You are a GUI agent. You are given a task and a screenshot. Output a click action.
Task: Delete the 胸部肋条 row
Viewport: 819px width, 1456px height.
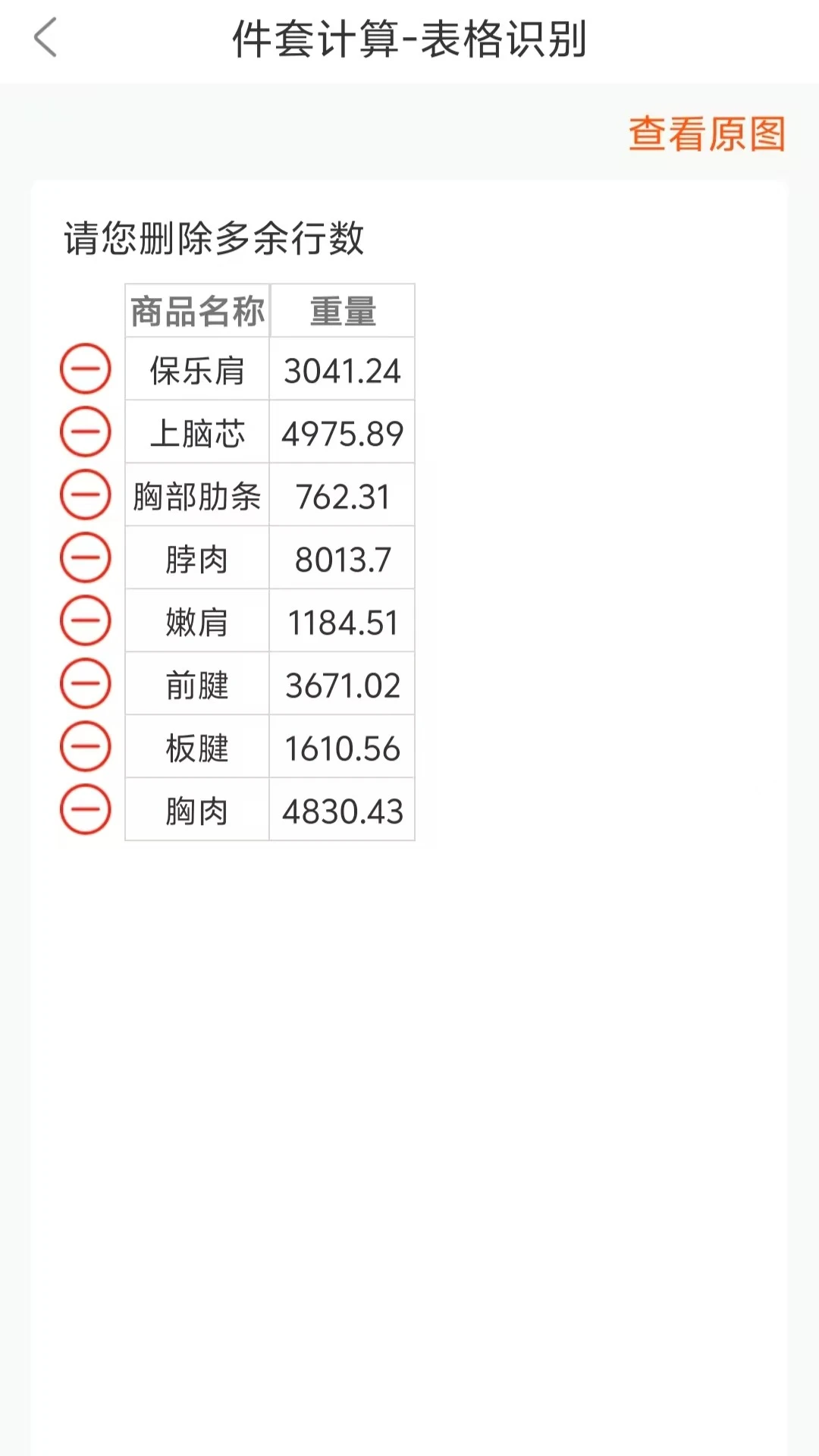[x=86, y=495]
